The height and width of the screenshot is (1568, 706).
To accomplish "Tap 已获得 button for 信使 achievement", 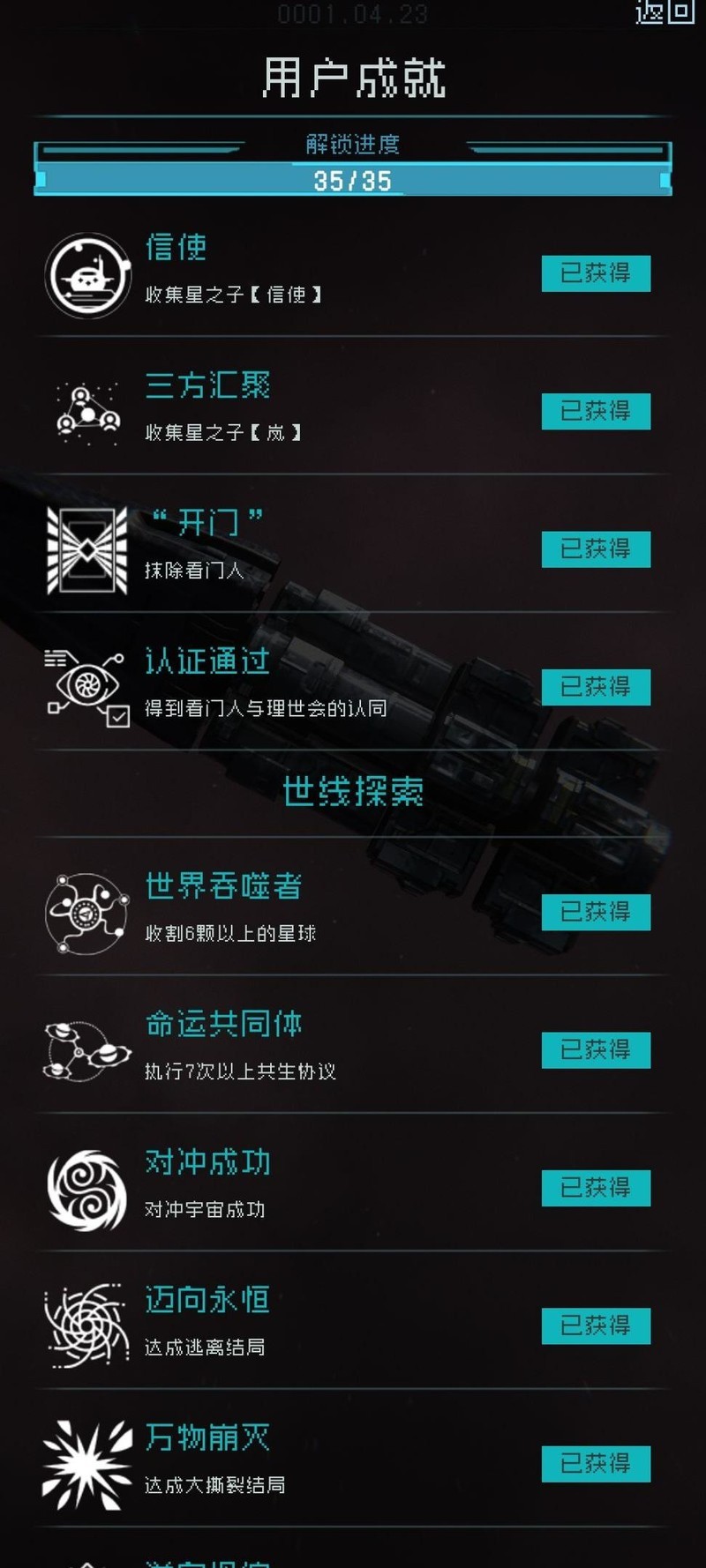I will 596,273.
